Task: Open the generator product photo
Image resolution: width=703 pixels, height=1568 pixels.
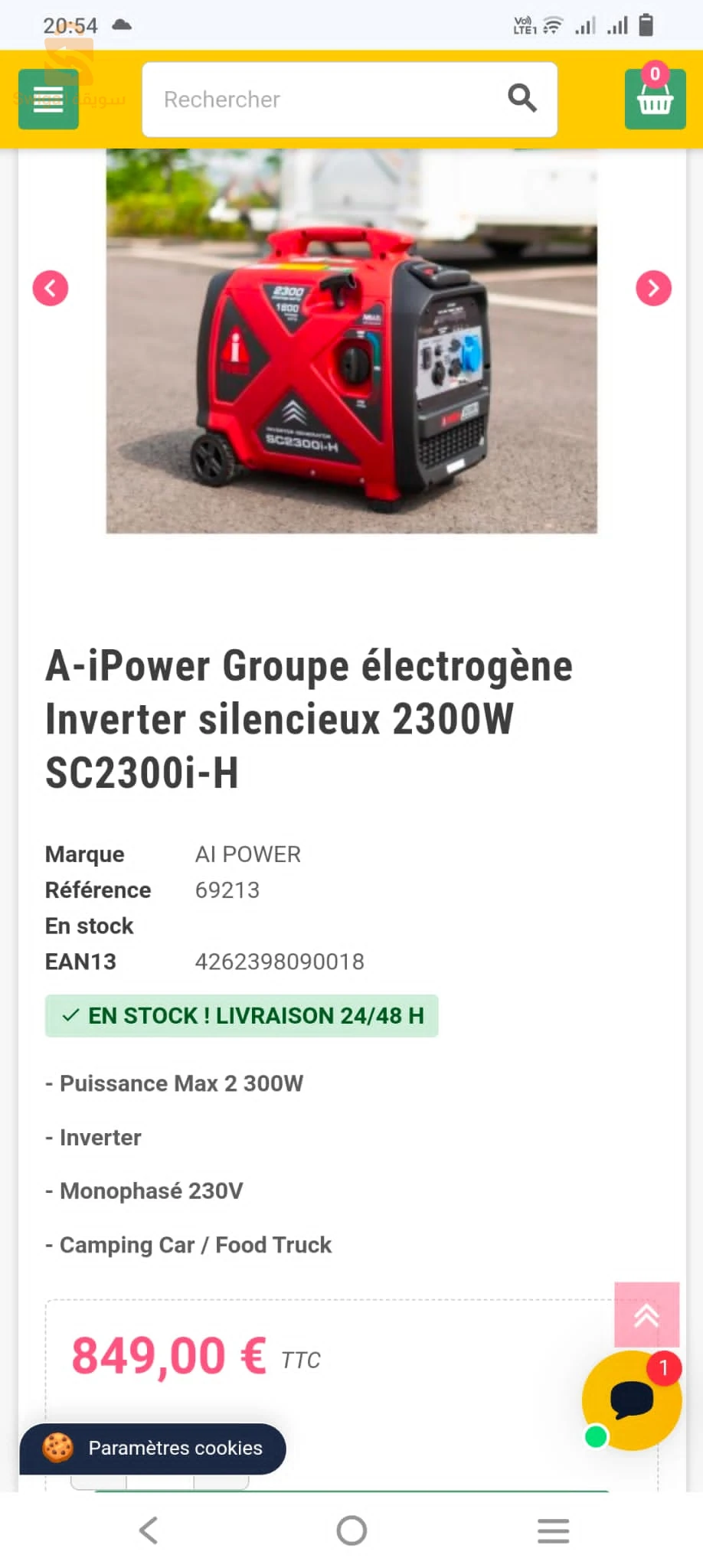Action: pyautogui.click(x=351, y=341)
